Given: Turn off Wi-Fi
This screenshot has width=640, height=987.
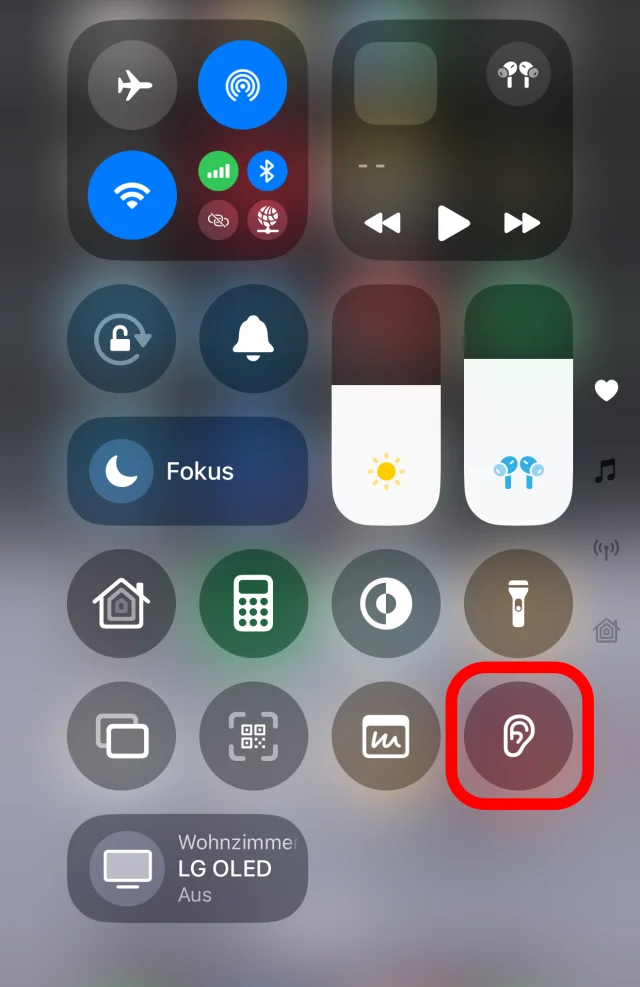Looking at the screenshot, I should click(x=133, y=195).
